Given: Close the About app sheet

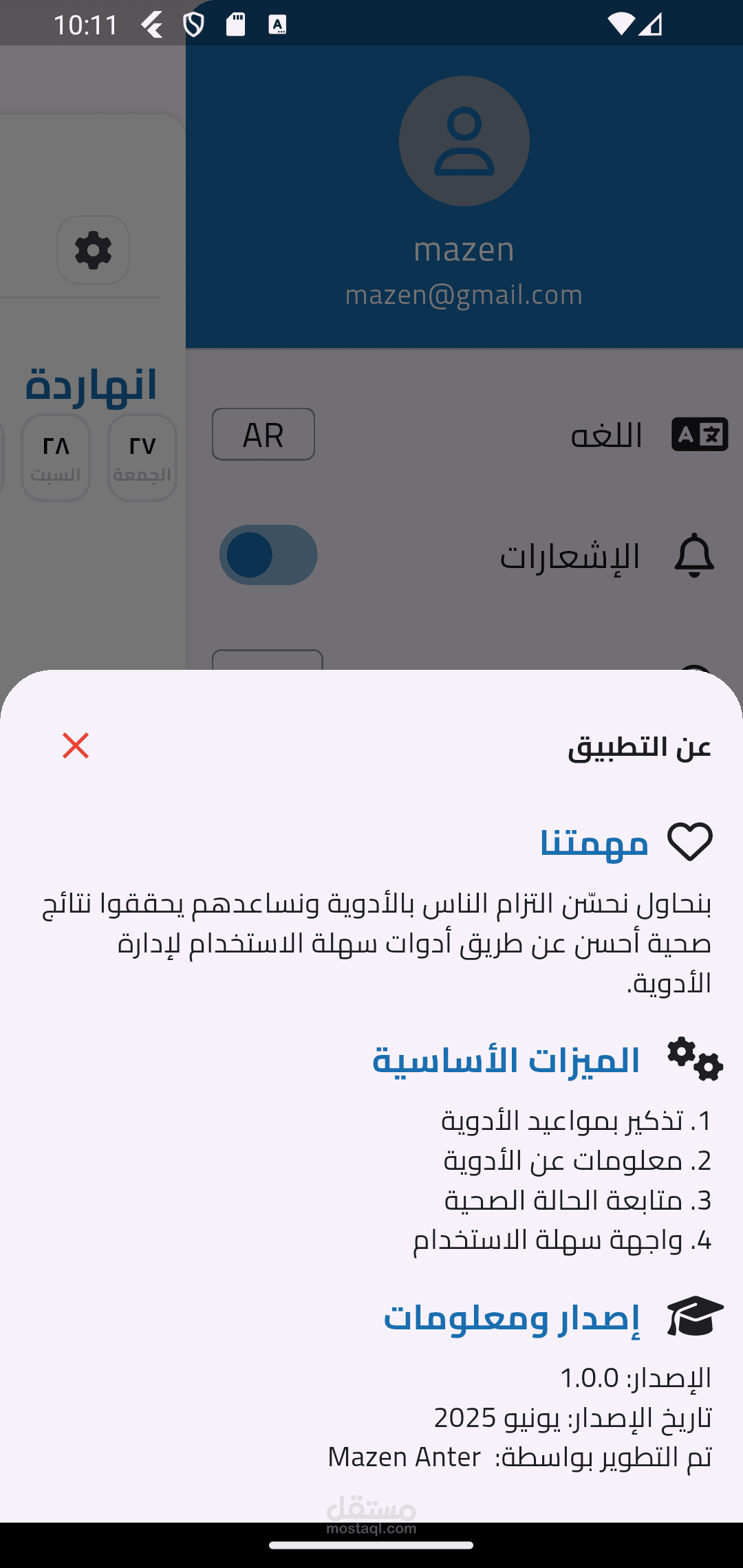Looking at the screenshot, I should point(76,745).
